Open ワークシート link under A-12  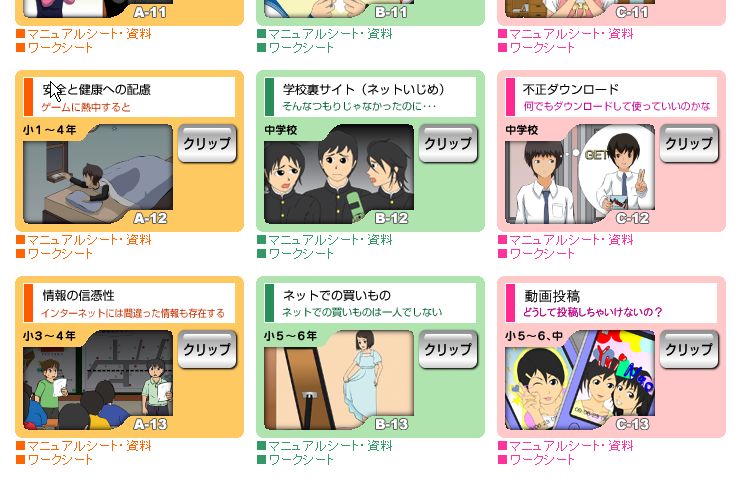click(x=60, y=253)
